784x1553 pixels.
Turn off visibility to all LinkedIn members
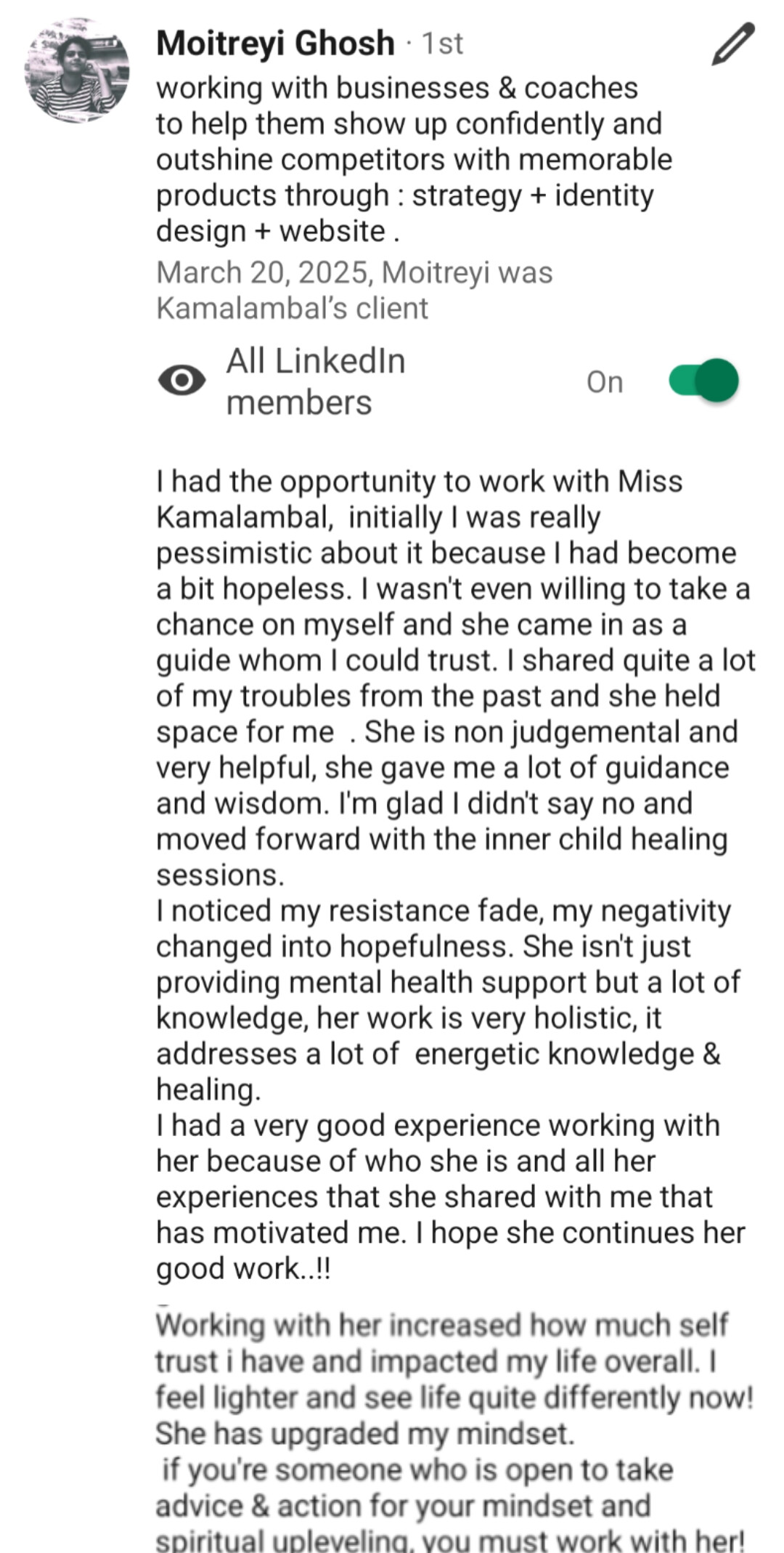pyautogui.click(x=703, y=381)
